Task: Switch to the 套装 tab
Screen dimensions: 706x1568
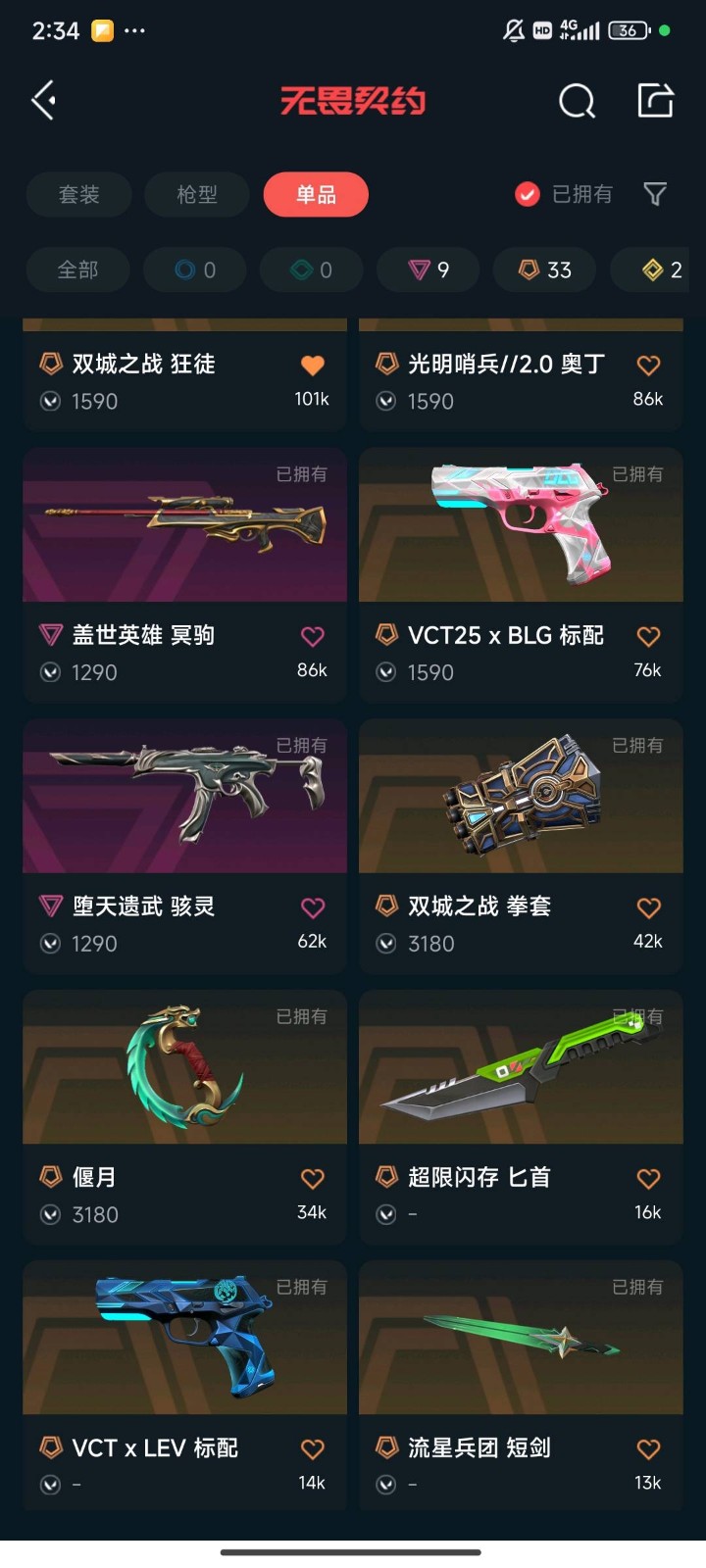Action: click(78, 194)
